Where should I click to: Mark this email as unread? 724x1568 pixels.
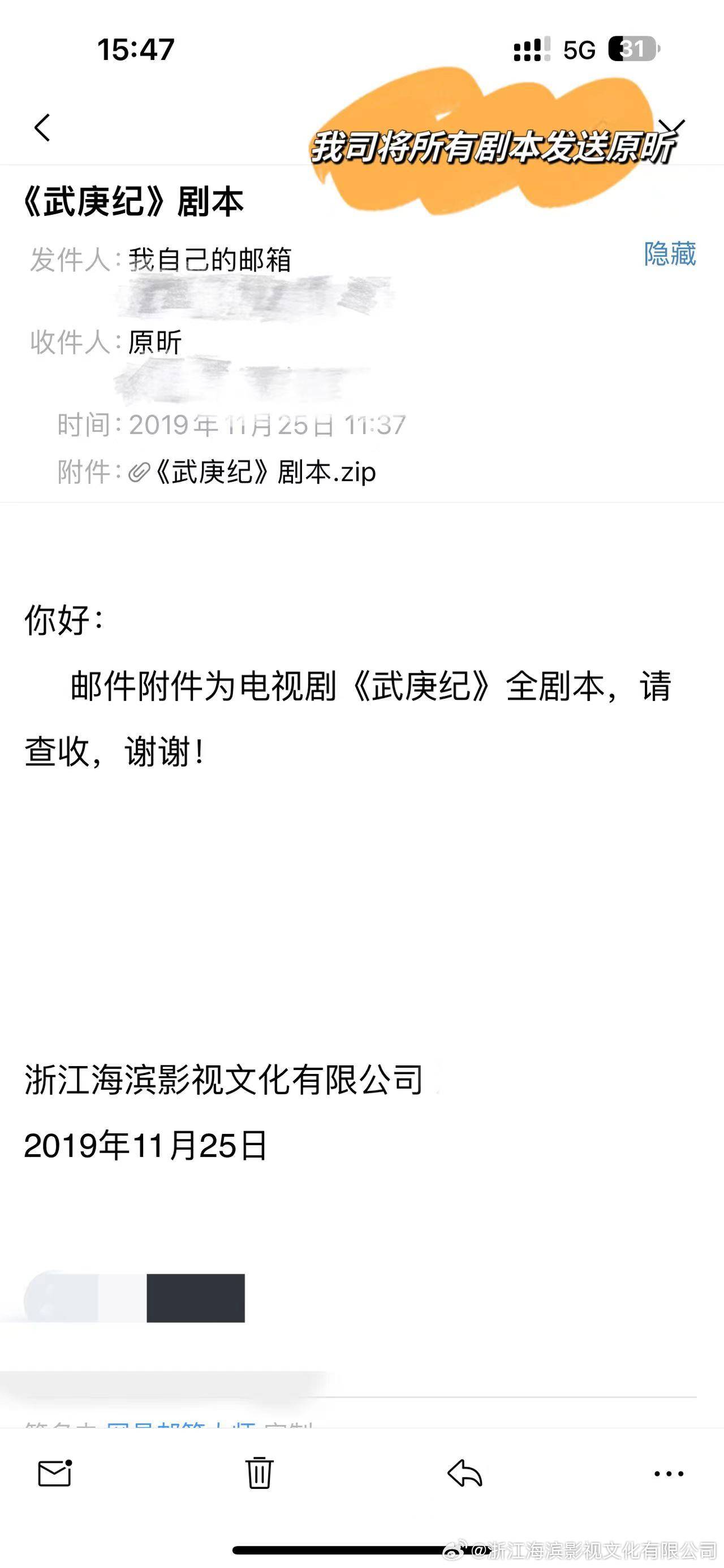tap(55, 1473)
